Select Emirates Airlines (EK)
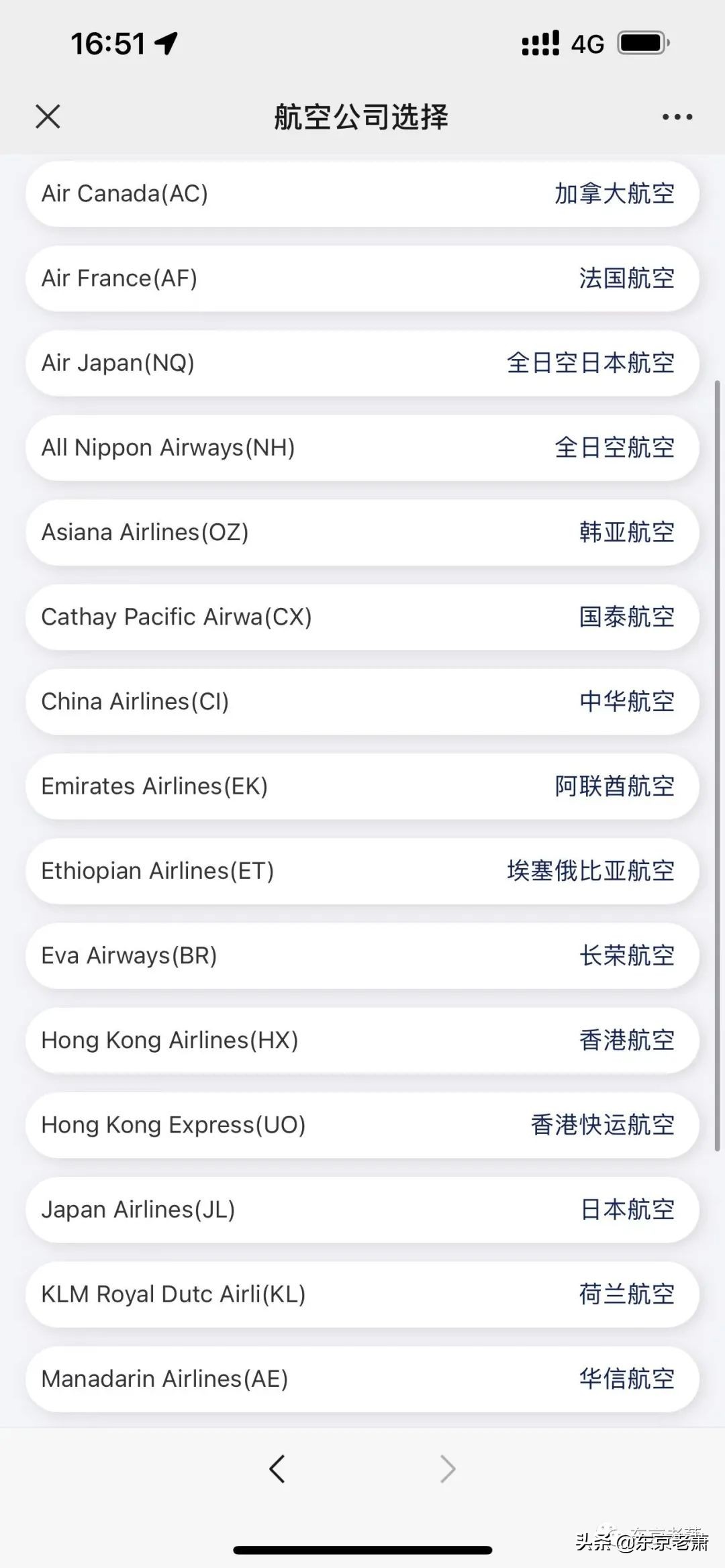725x1568 pixels. (362, 786)
